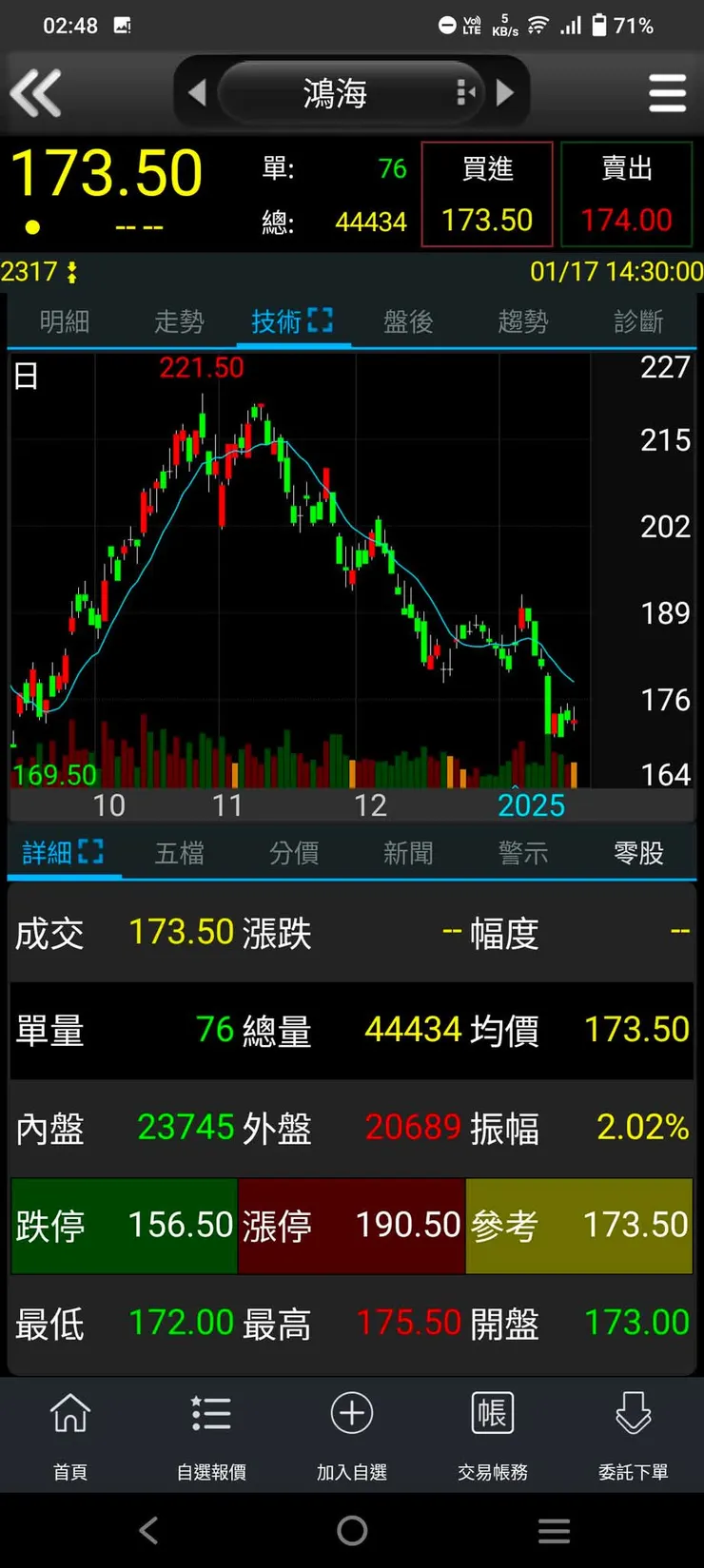Select the 趨勢 tab

point(522,321)
